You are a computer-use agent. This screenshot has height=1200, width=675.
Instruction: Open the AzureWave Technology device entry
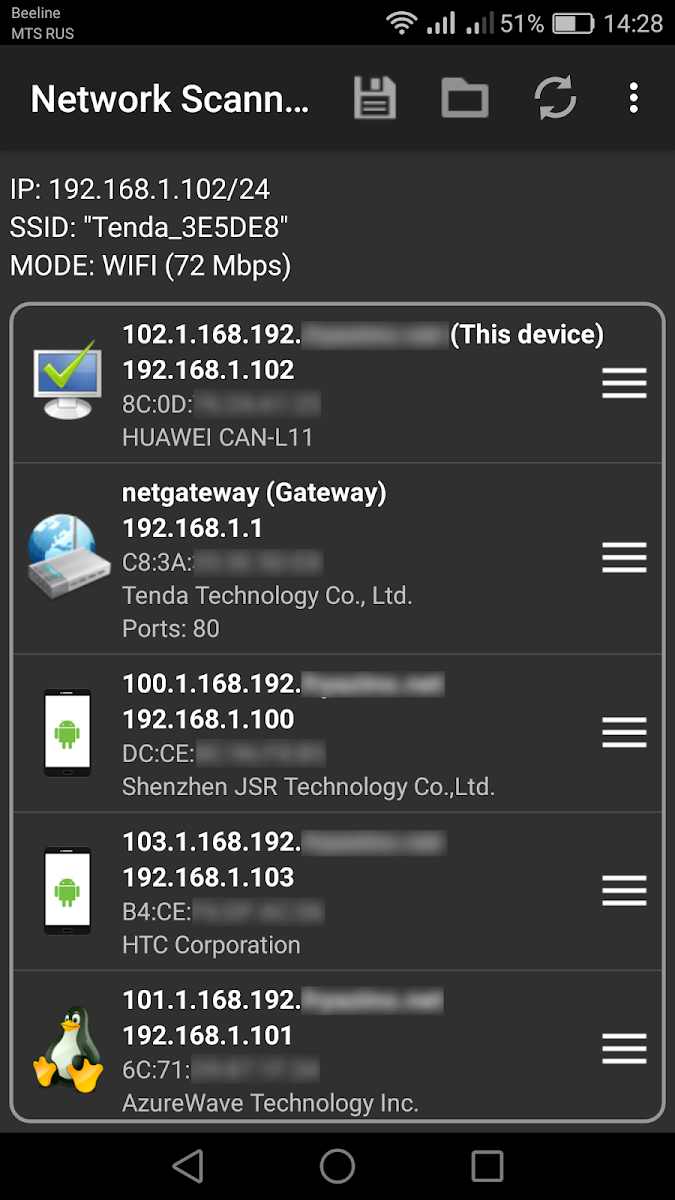[x=338, y=1045]
